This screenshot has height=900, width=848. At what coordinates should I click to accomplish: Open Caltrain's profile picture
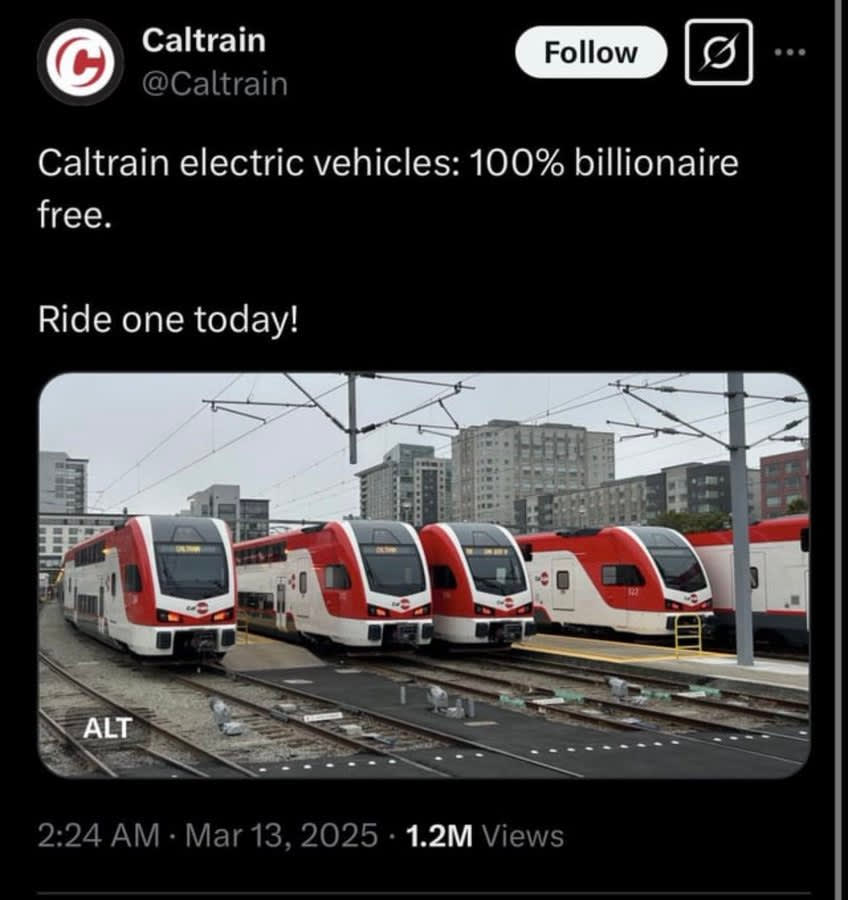point(80,62)
